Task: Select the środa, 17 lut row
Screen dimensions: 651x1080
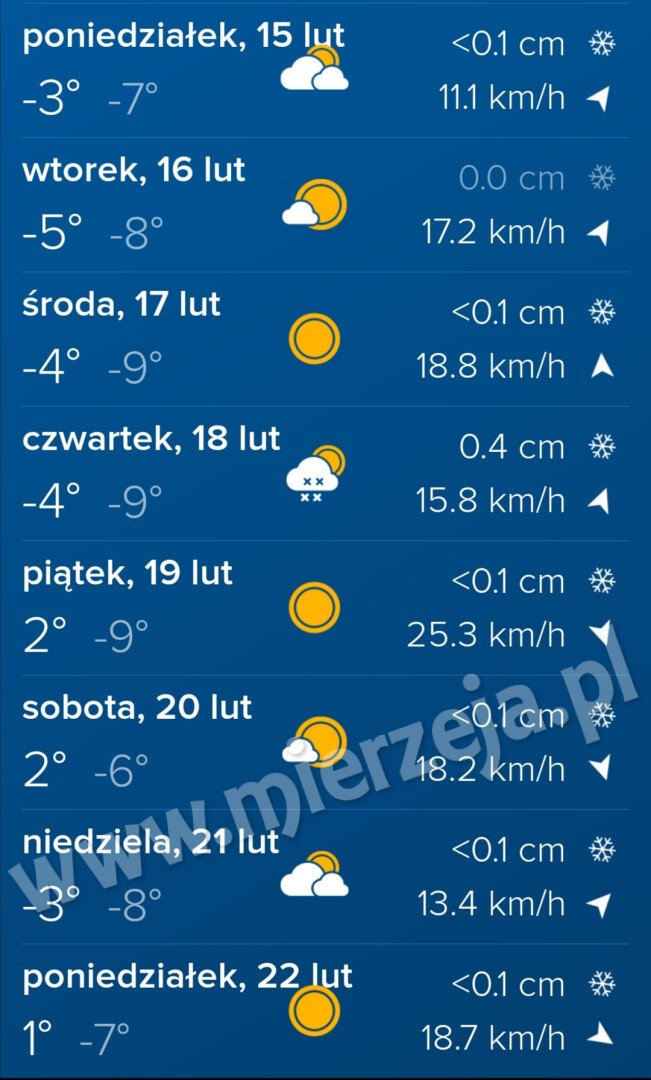Action: (x=325, y=339)
